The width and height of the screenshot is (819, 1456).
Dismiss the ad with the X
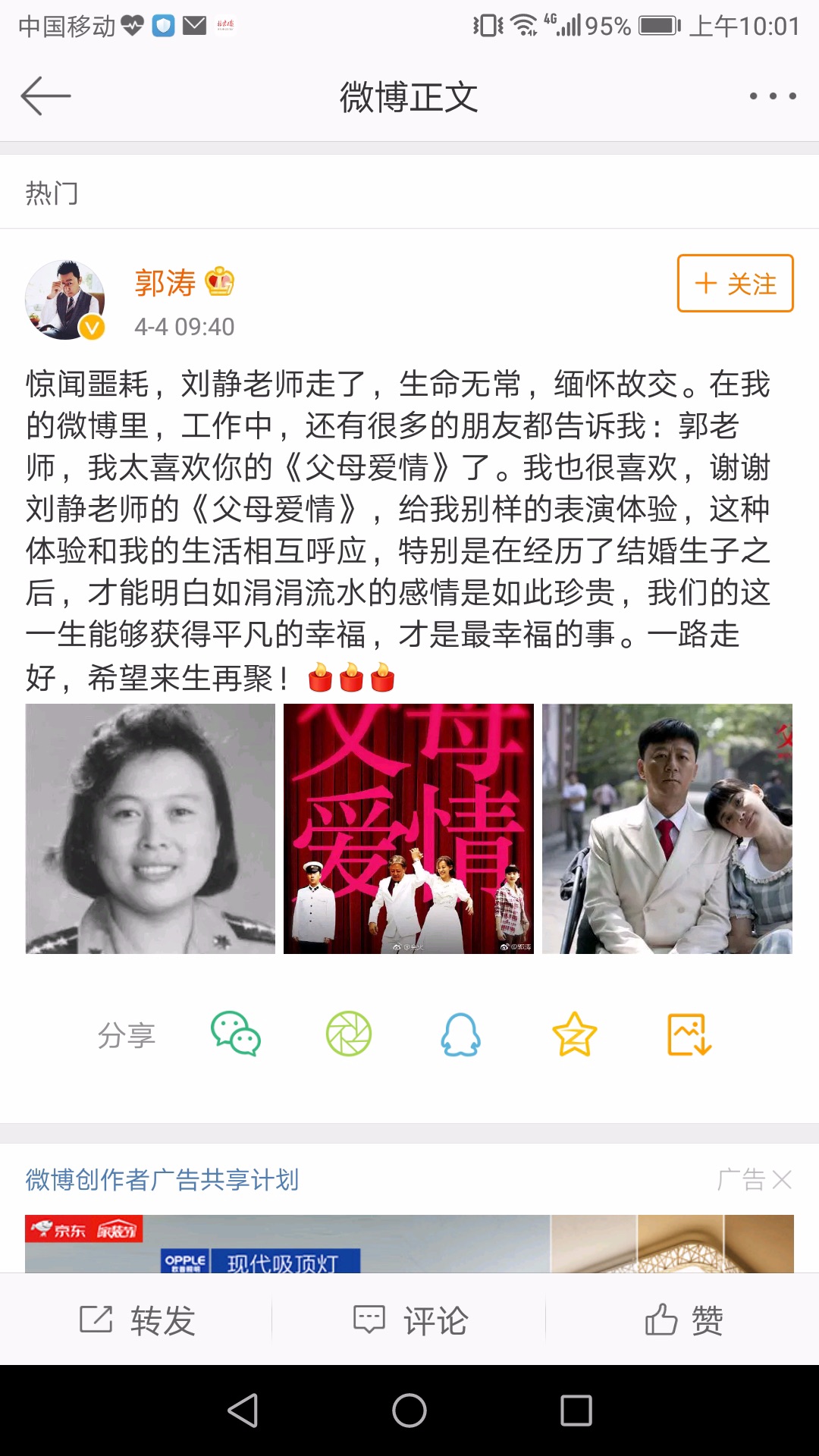pos(782,1179)
